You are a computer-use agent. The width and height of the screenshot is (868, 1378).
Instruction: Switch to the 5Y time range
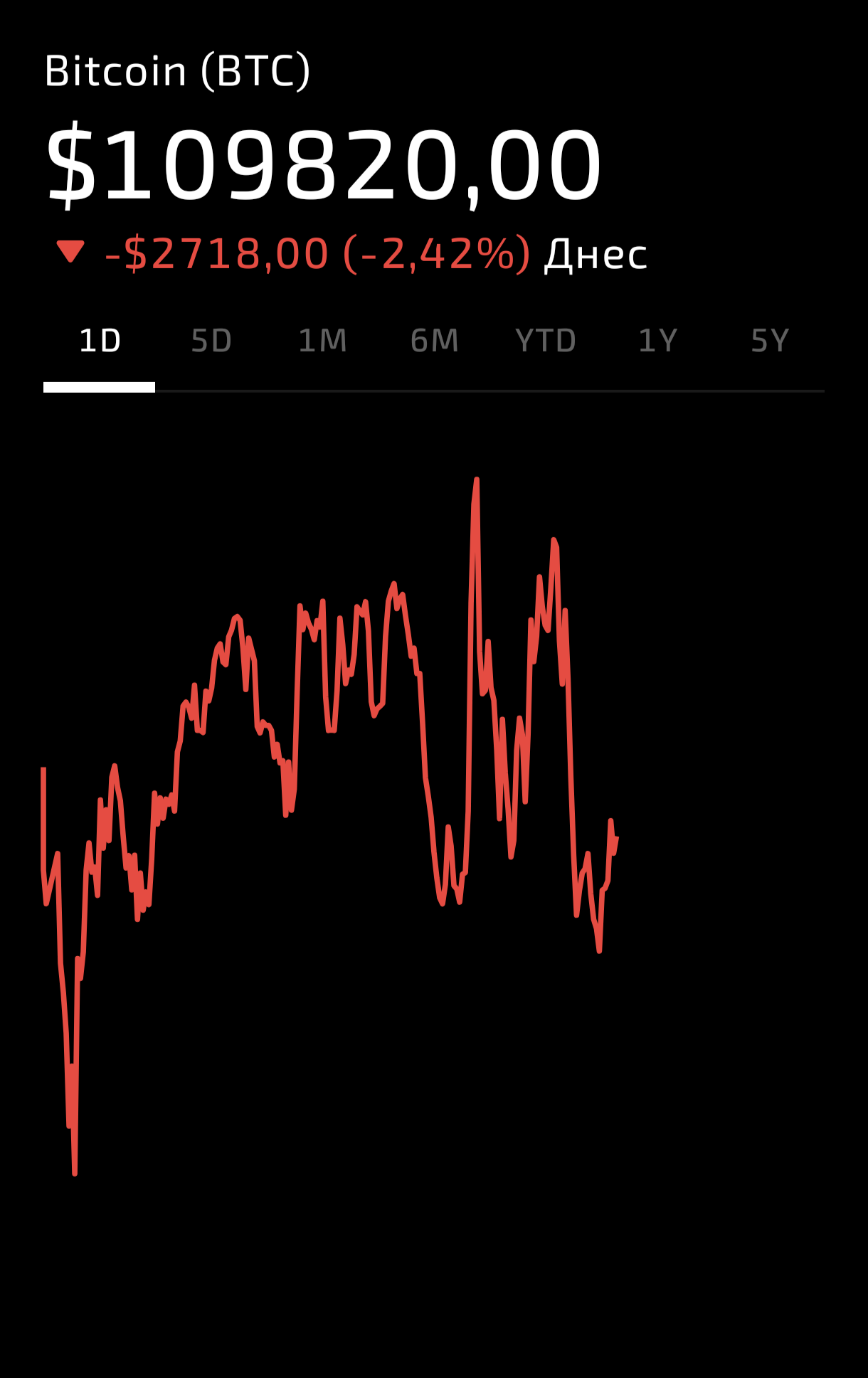point(769,341)
